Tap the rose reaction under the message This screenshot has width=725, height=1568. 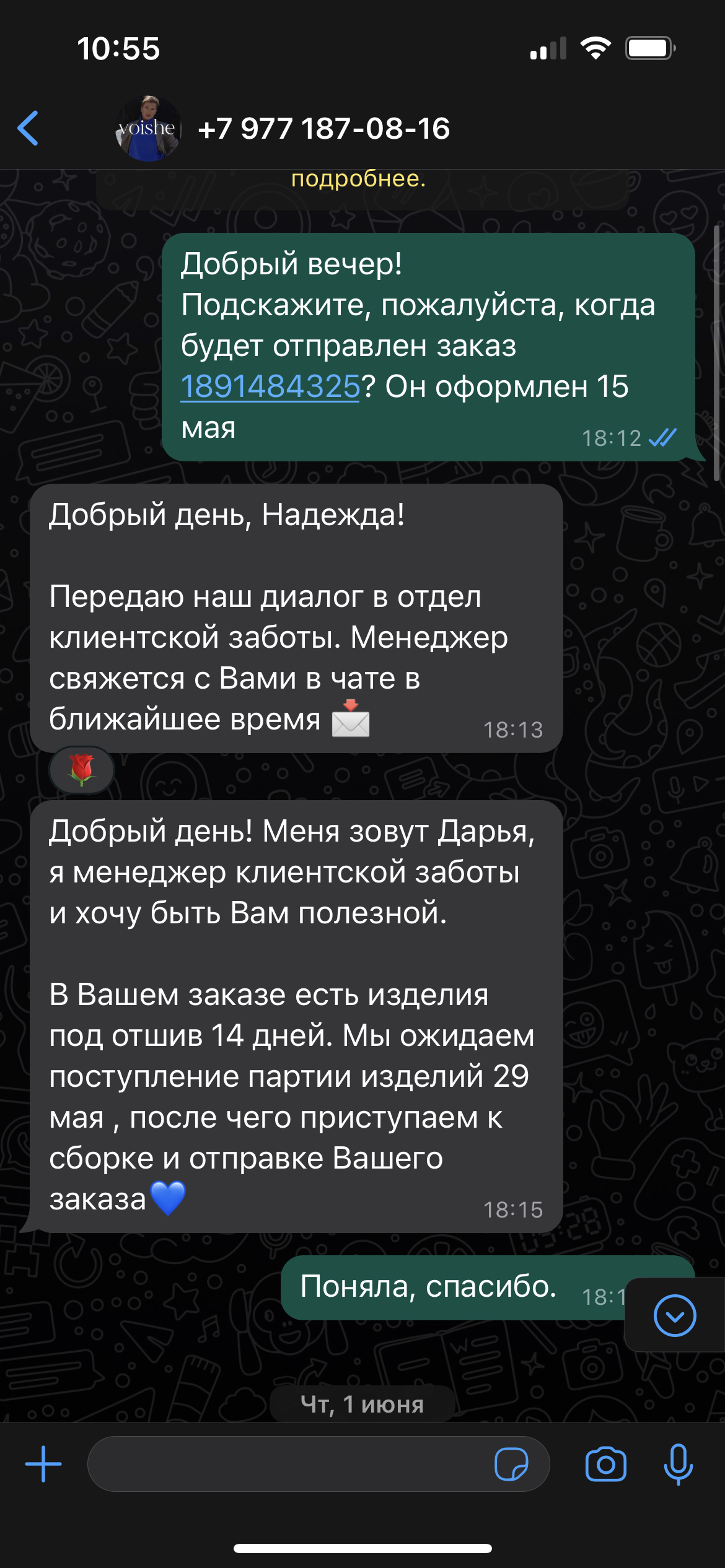81,770
